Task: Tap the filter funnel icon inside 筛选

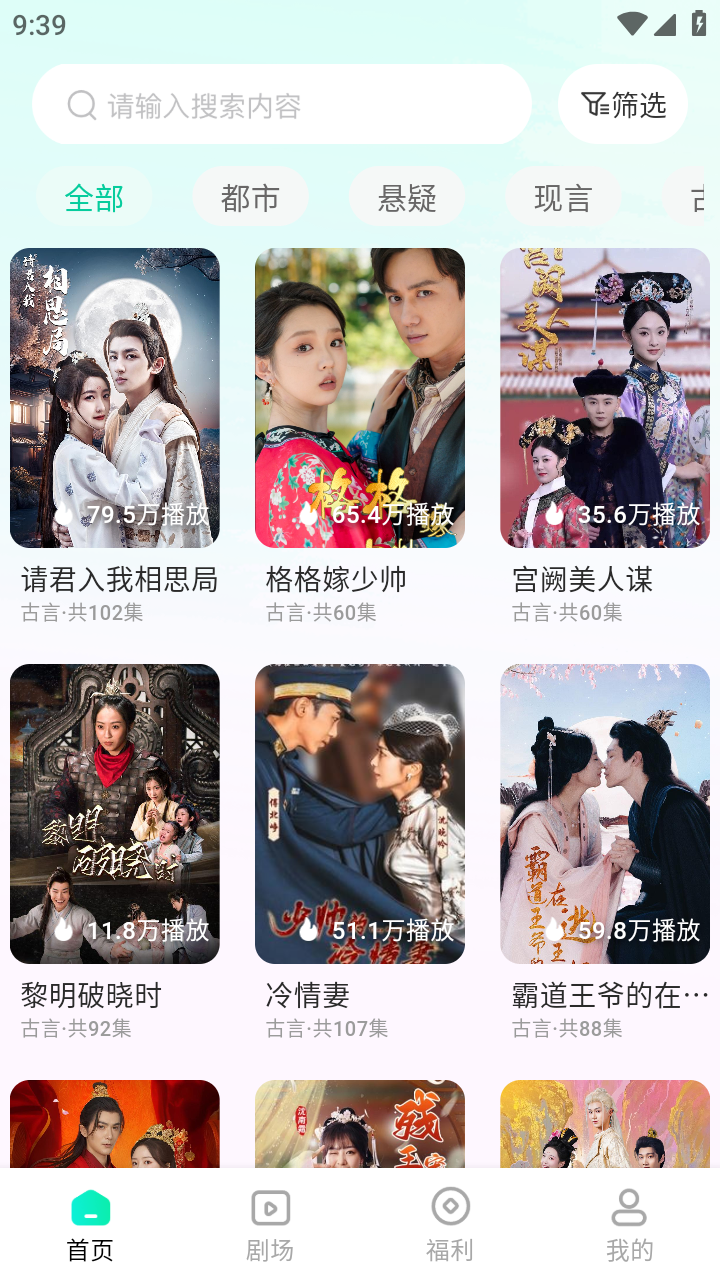Action: pos(596,103)
